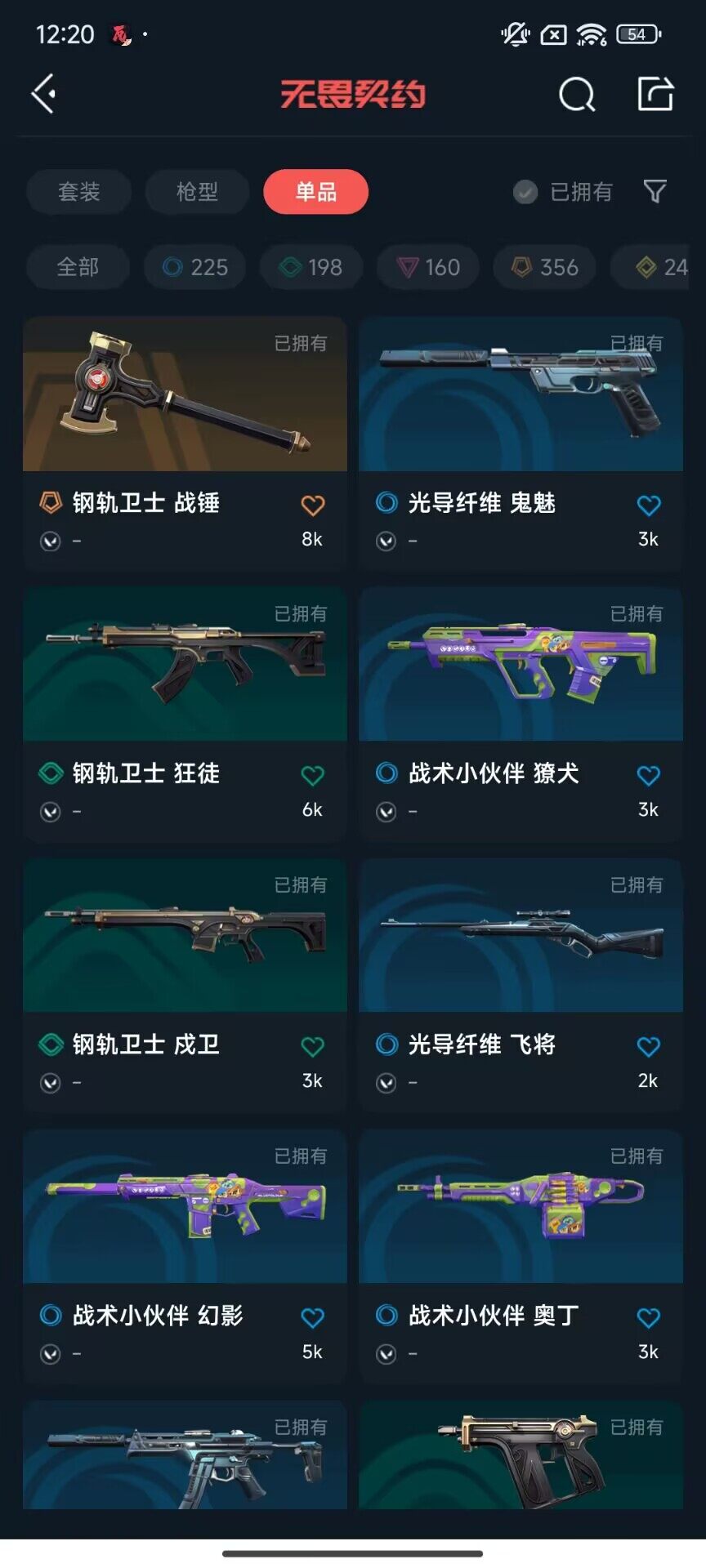
Task: Like the 战术小伙伴 奥丁 skin
Action: tap(649, 1317)
